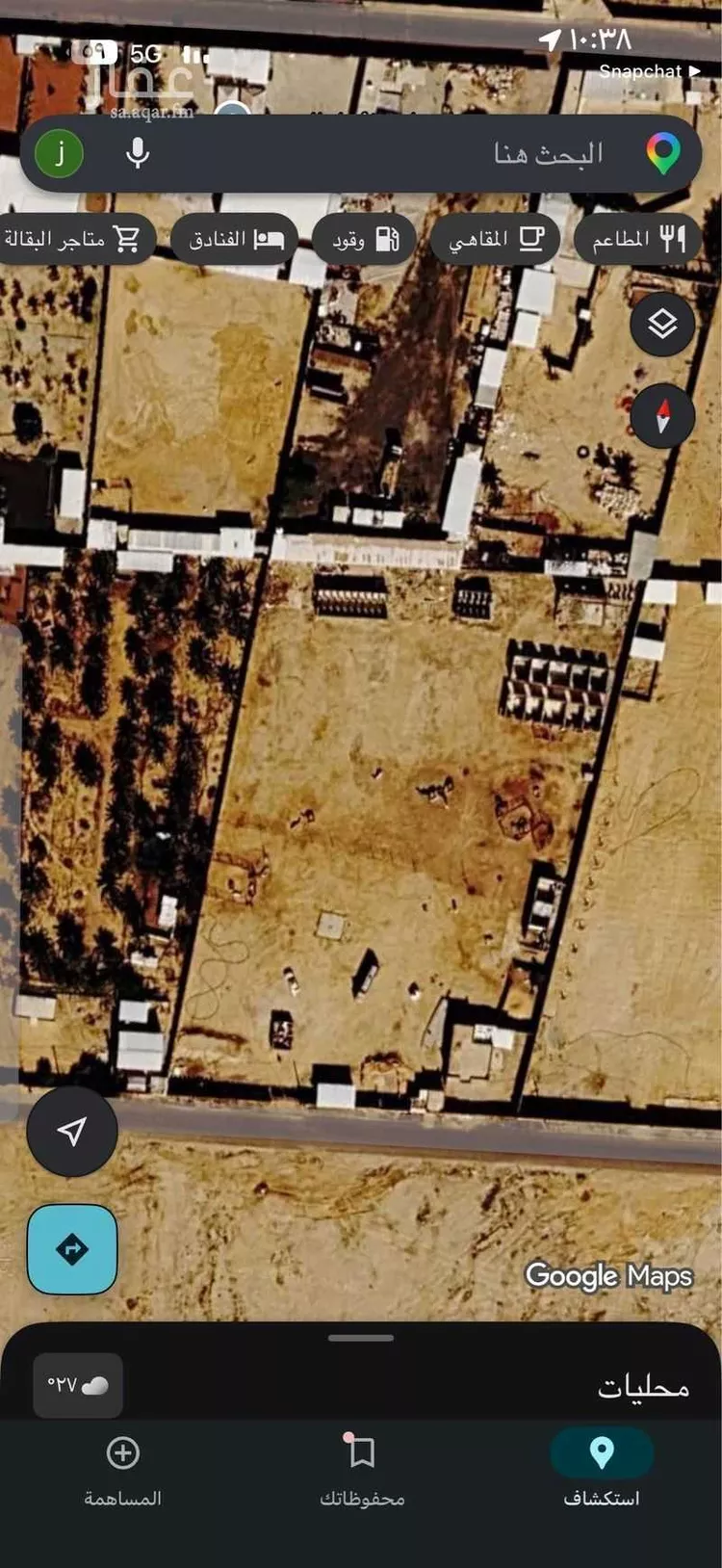Open the blue directions button
Viewport: 722px width, 1568px height.
pos(72,1249)
